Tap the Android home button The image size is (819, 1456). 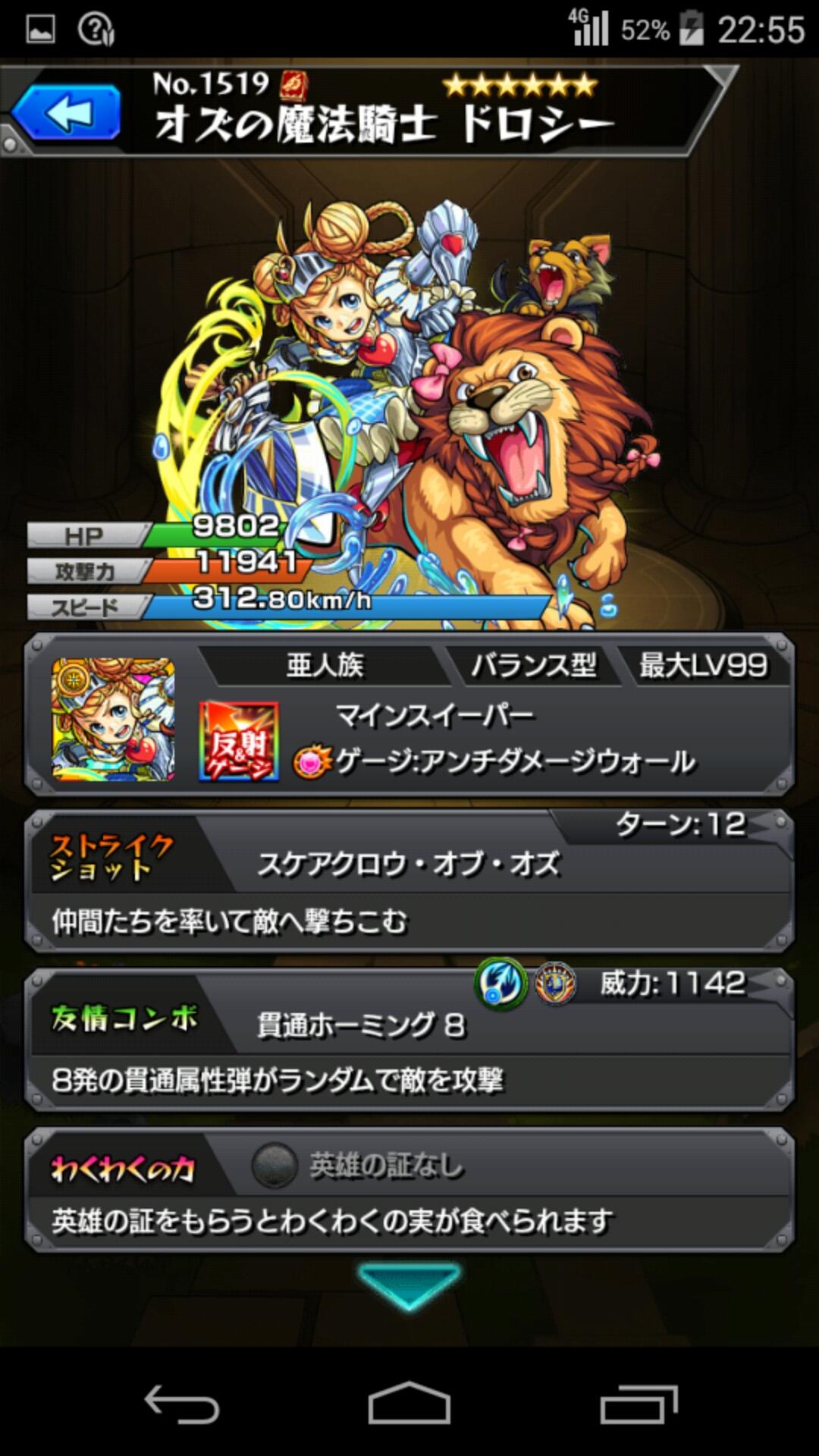[409, 1404]
